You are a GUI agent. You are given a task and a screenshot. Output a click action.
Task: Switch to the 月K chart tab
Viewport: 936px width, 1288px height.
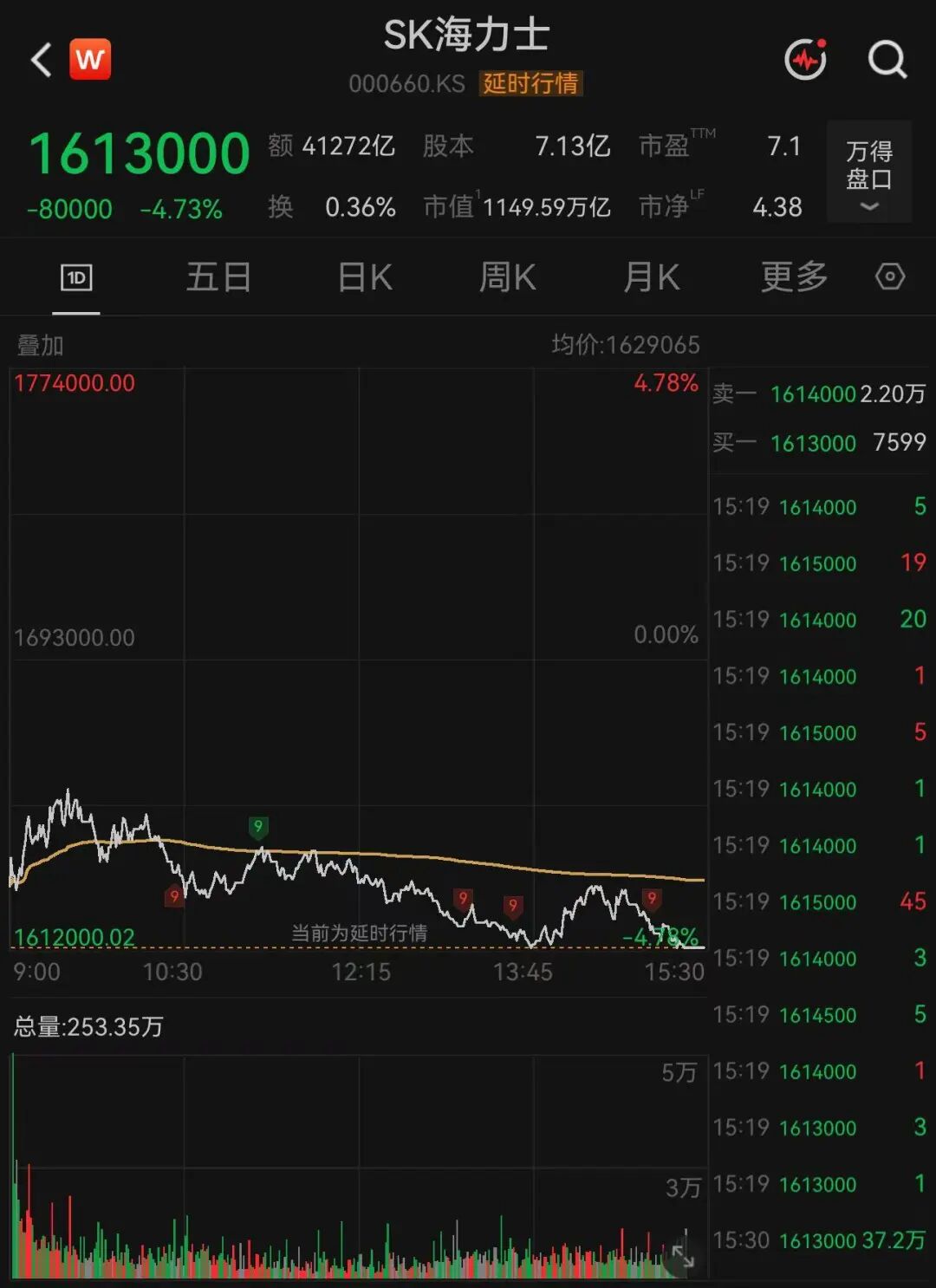point(652,277)
